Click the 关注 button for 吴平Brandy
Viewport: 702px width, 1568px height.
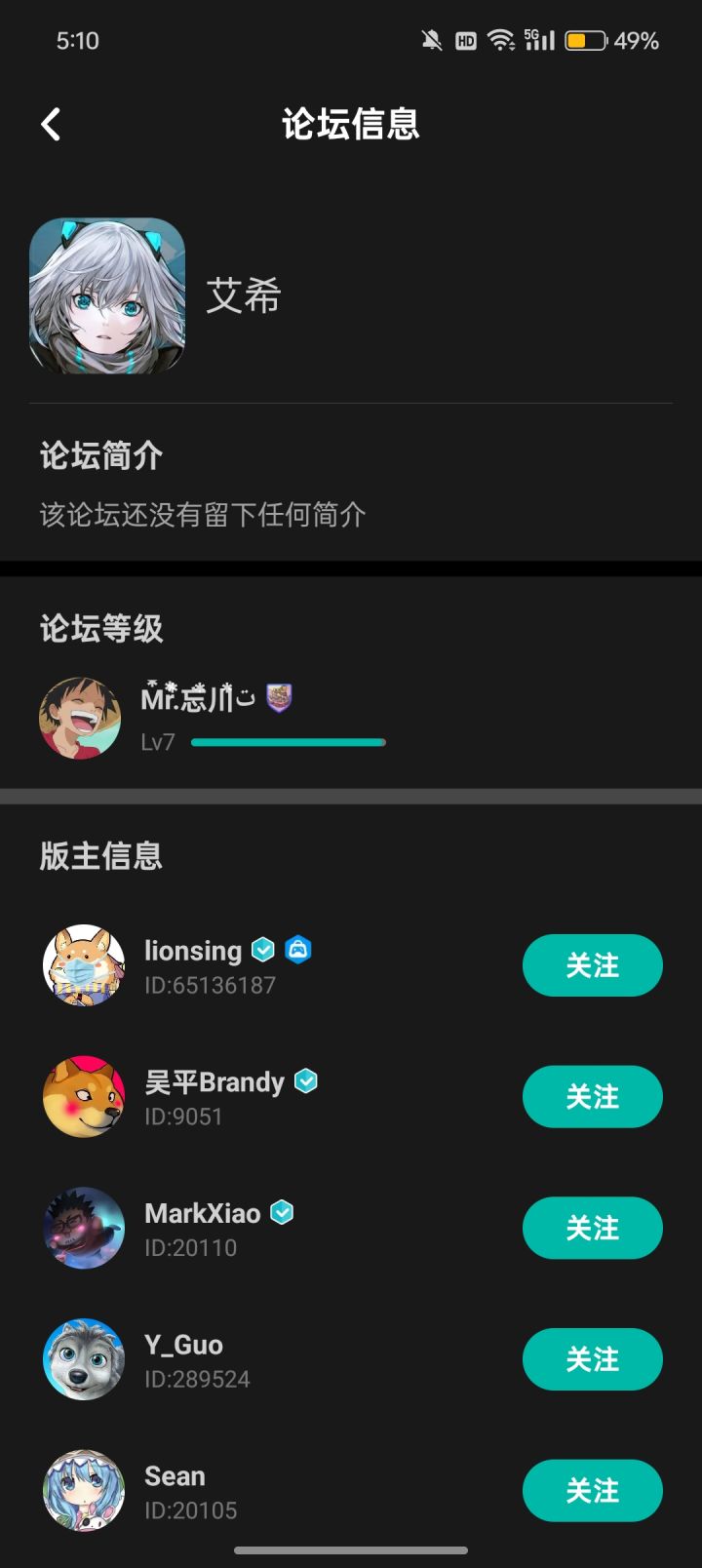tap(592, 1096)
